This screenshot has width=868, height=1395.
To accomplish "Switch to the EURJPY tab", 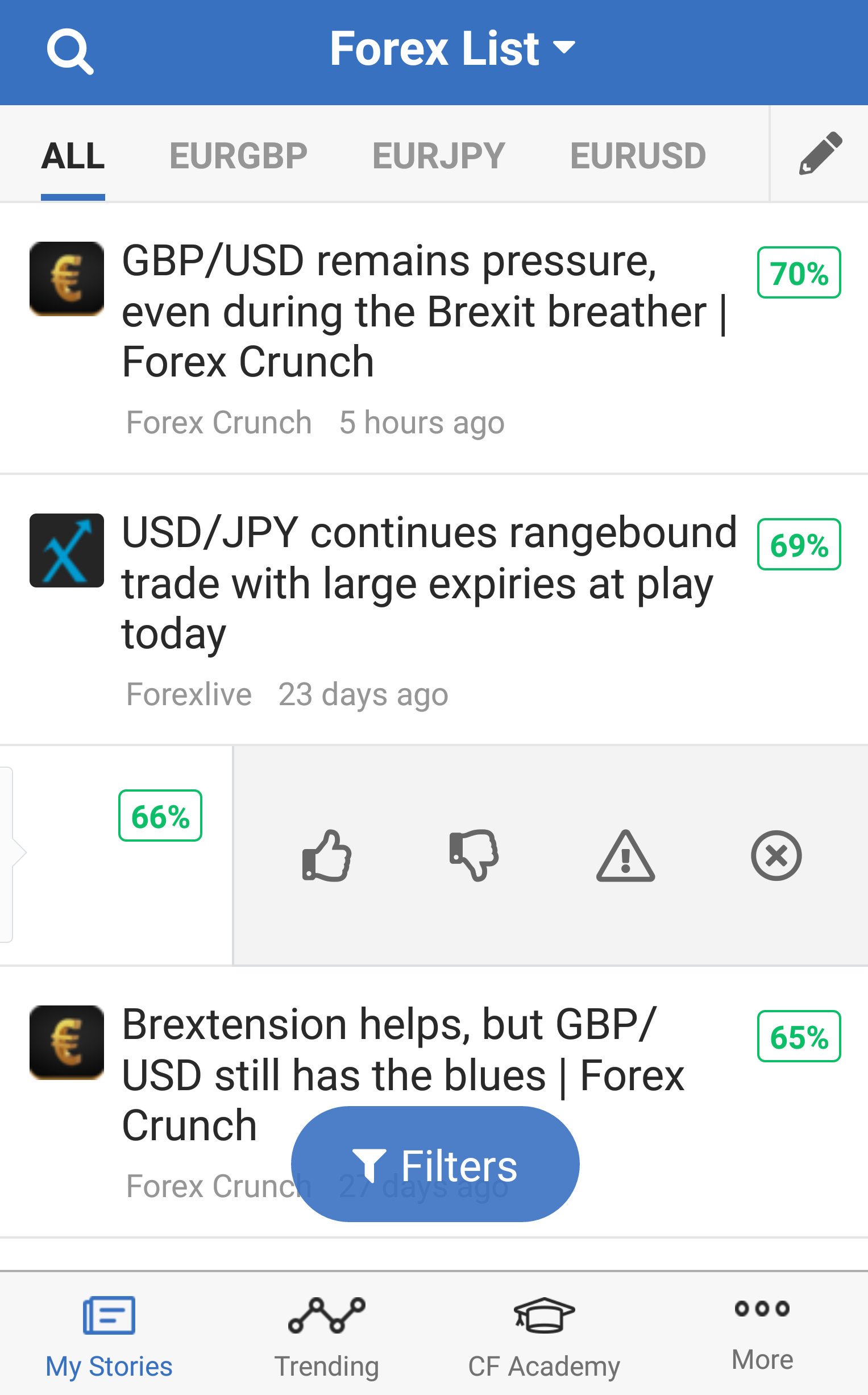I will pyautogui.click(x=439, y=156).
